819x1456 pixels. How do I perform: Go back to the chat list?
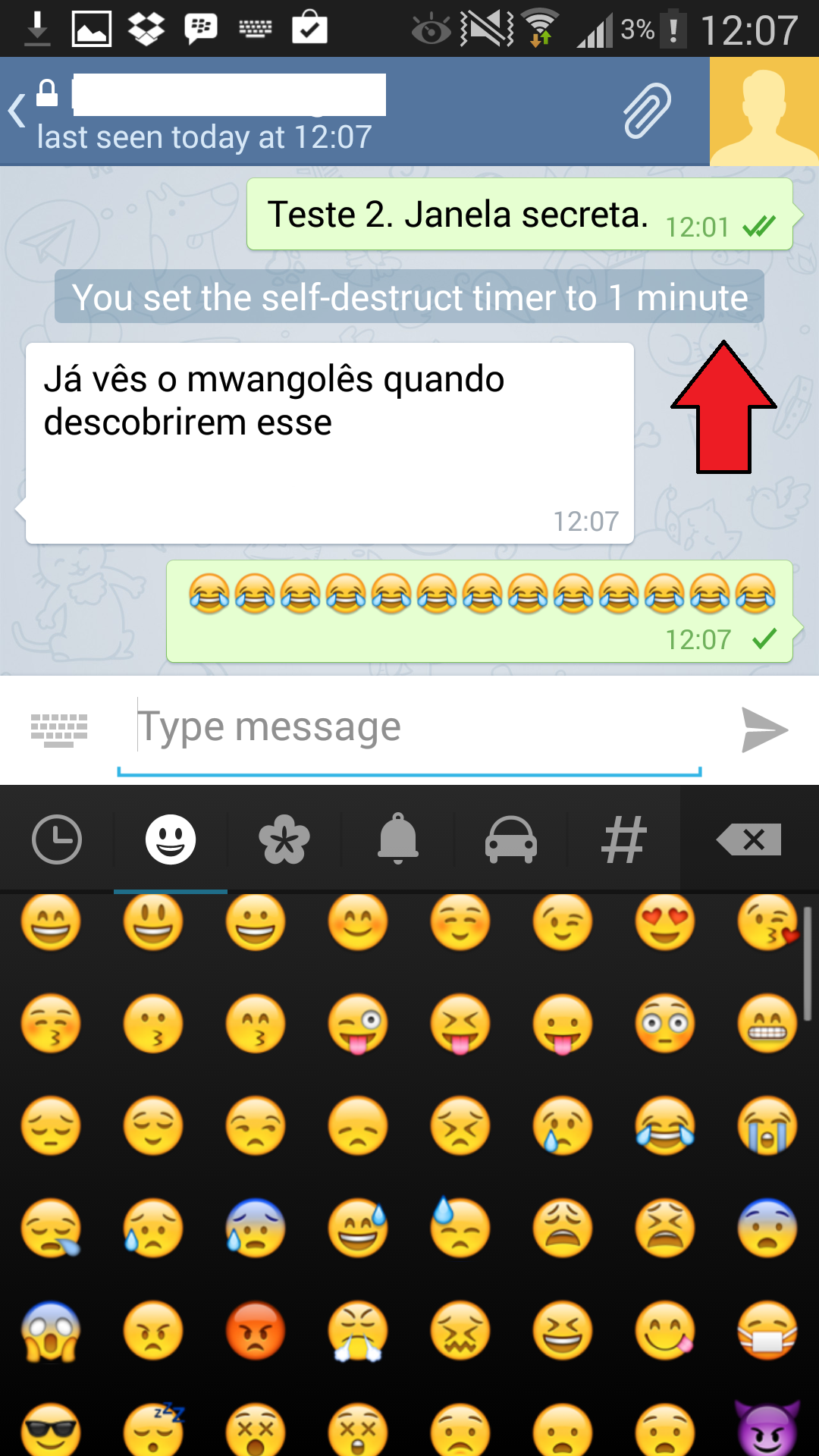click(x=17, y=111)
